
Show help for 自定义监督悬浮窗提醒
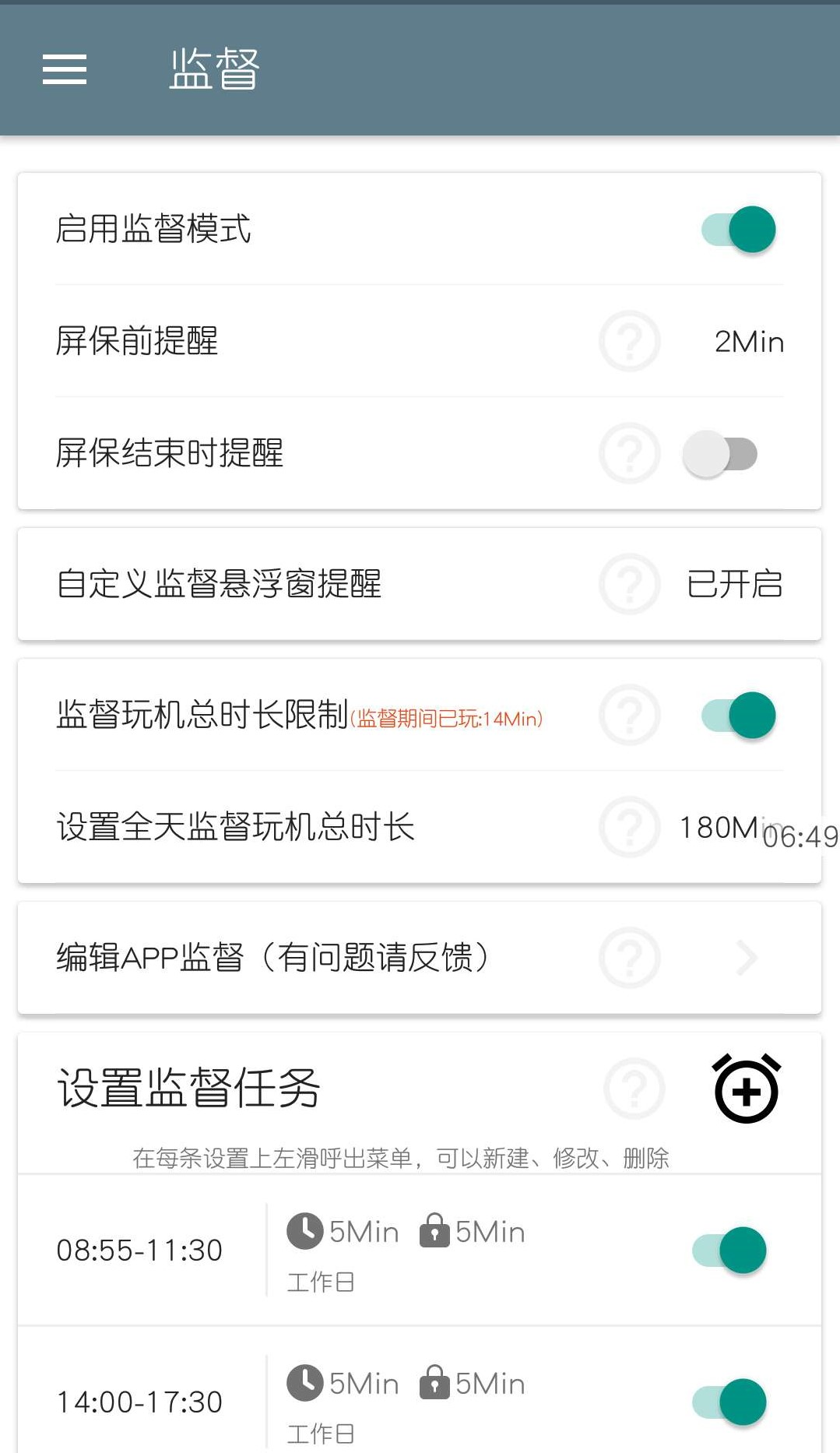(629, 584)
